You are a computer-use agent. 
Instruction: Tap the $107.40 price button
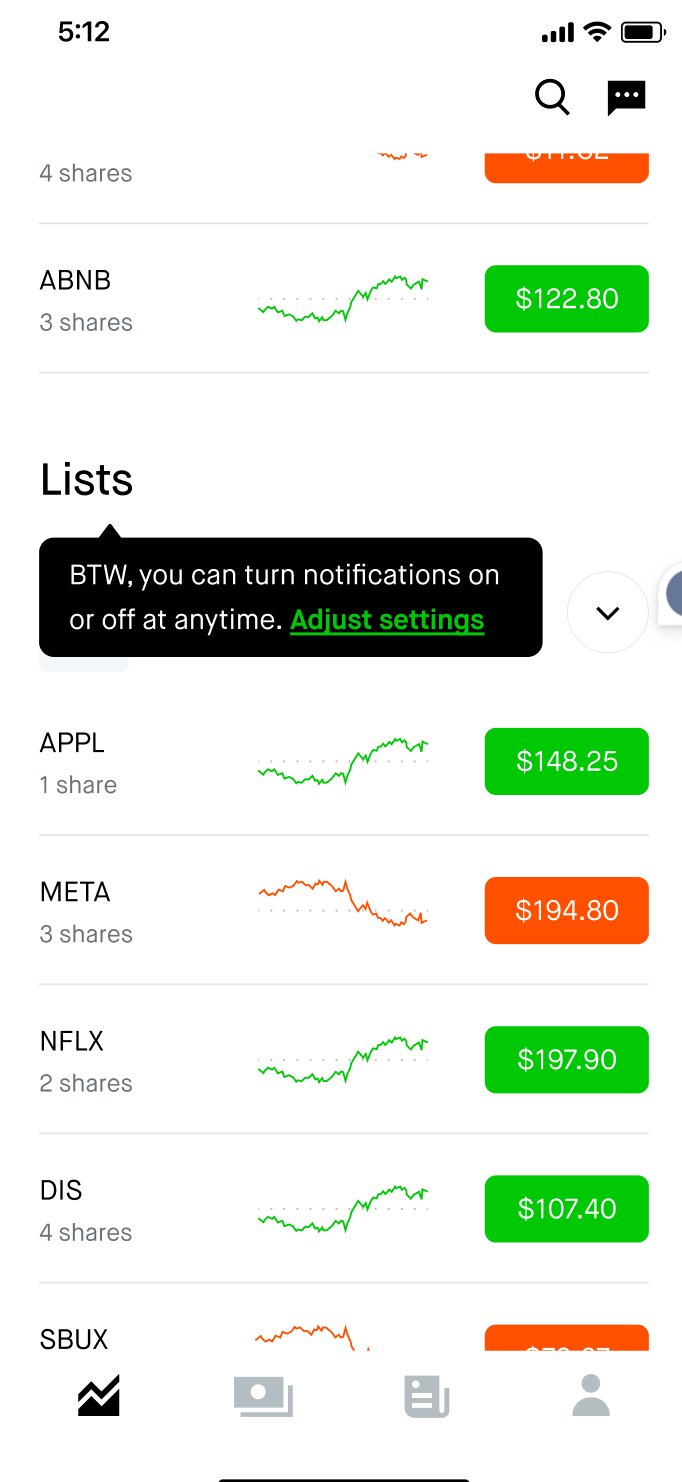(x=567, y=1208)
